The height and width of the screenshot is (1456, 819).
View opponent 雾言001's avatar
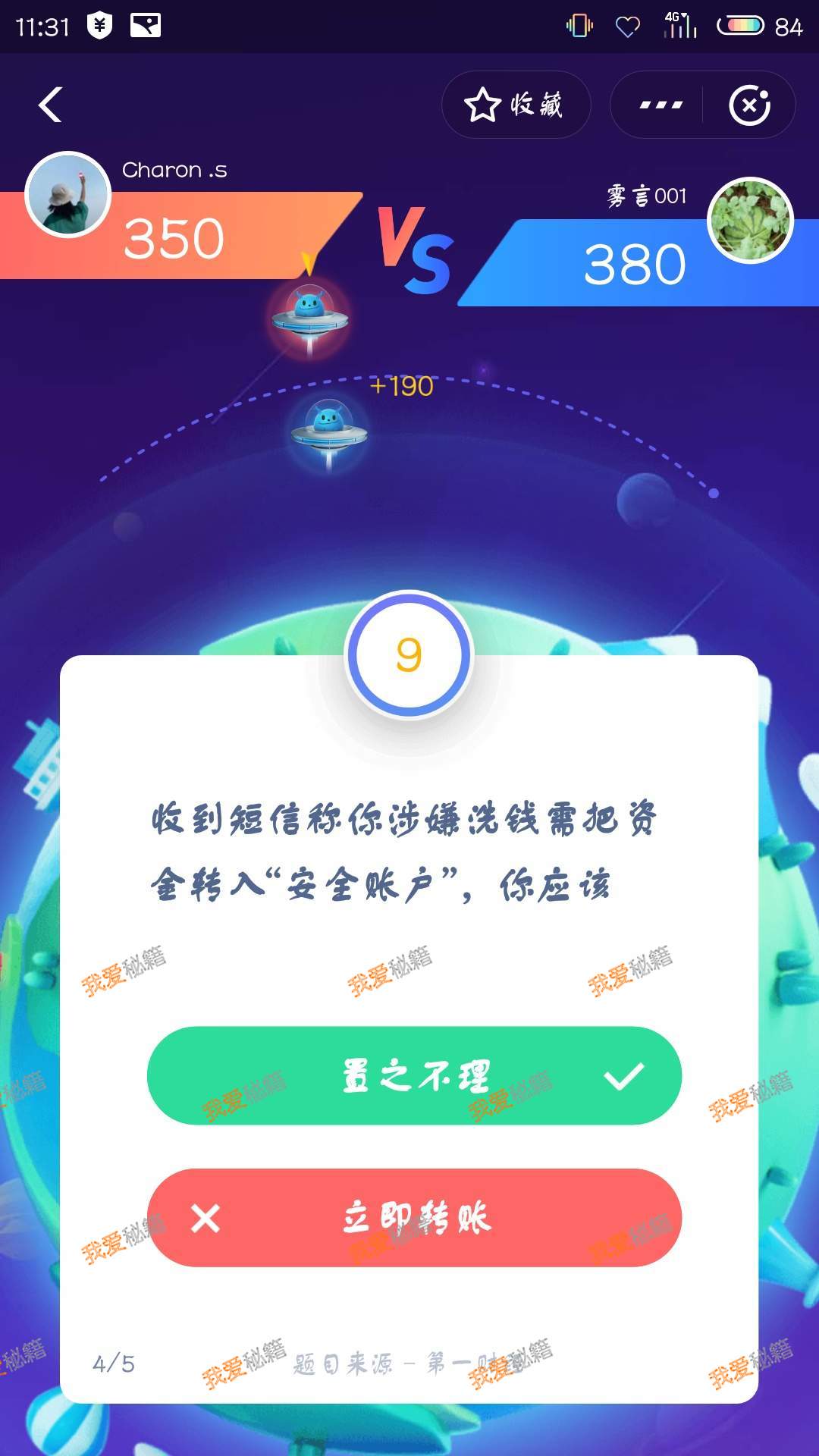[749, 221]
